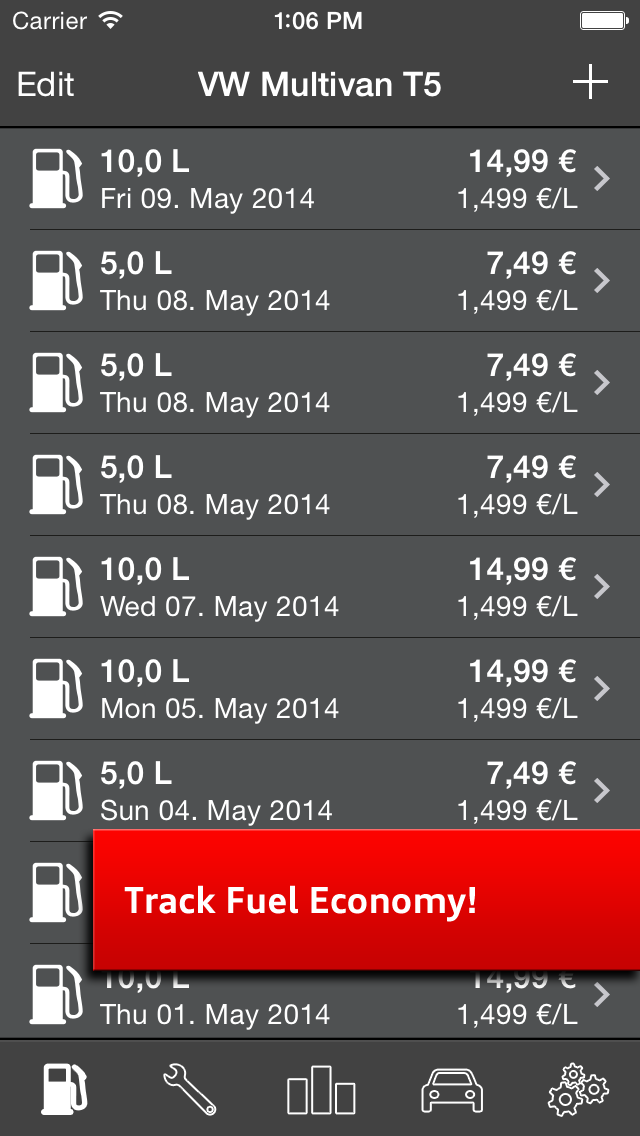Add a new fuel entry with the plus icon
The image size is (640, 1136).
tap(590, 83)
